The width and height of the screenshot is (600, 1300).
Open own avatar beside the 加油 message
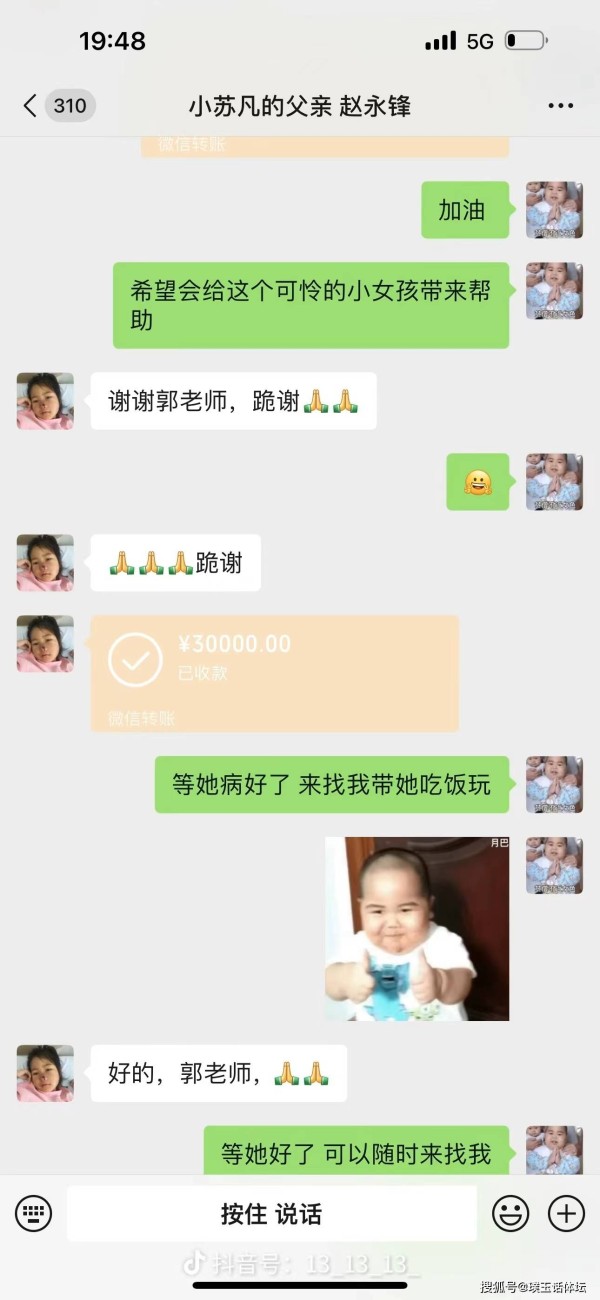554,210
